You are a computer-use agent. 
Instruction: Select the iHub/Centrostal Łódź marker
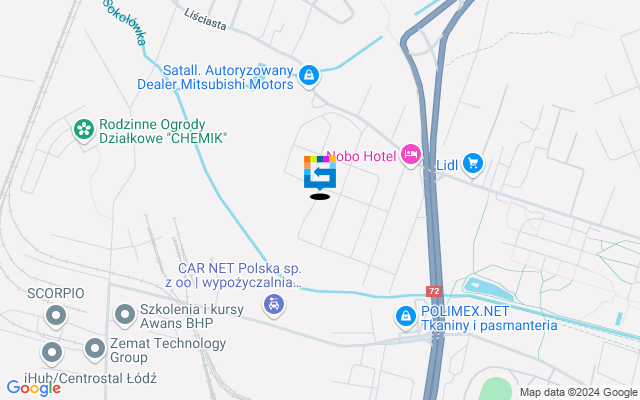[x=50, y=352]
